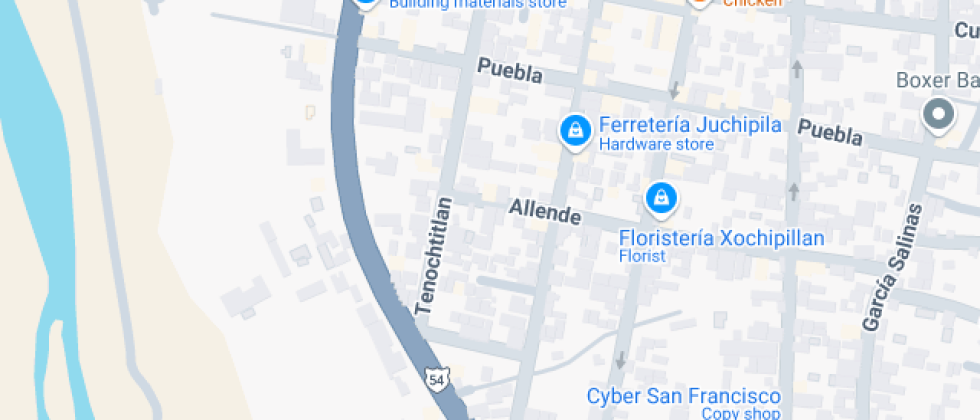Image resolution: width=980 pixels, height=420 pixels.
Task: Select the Floristería Xochipillan florist marker
Action: (x=661, y=198)
